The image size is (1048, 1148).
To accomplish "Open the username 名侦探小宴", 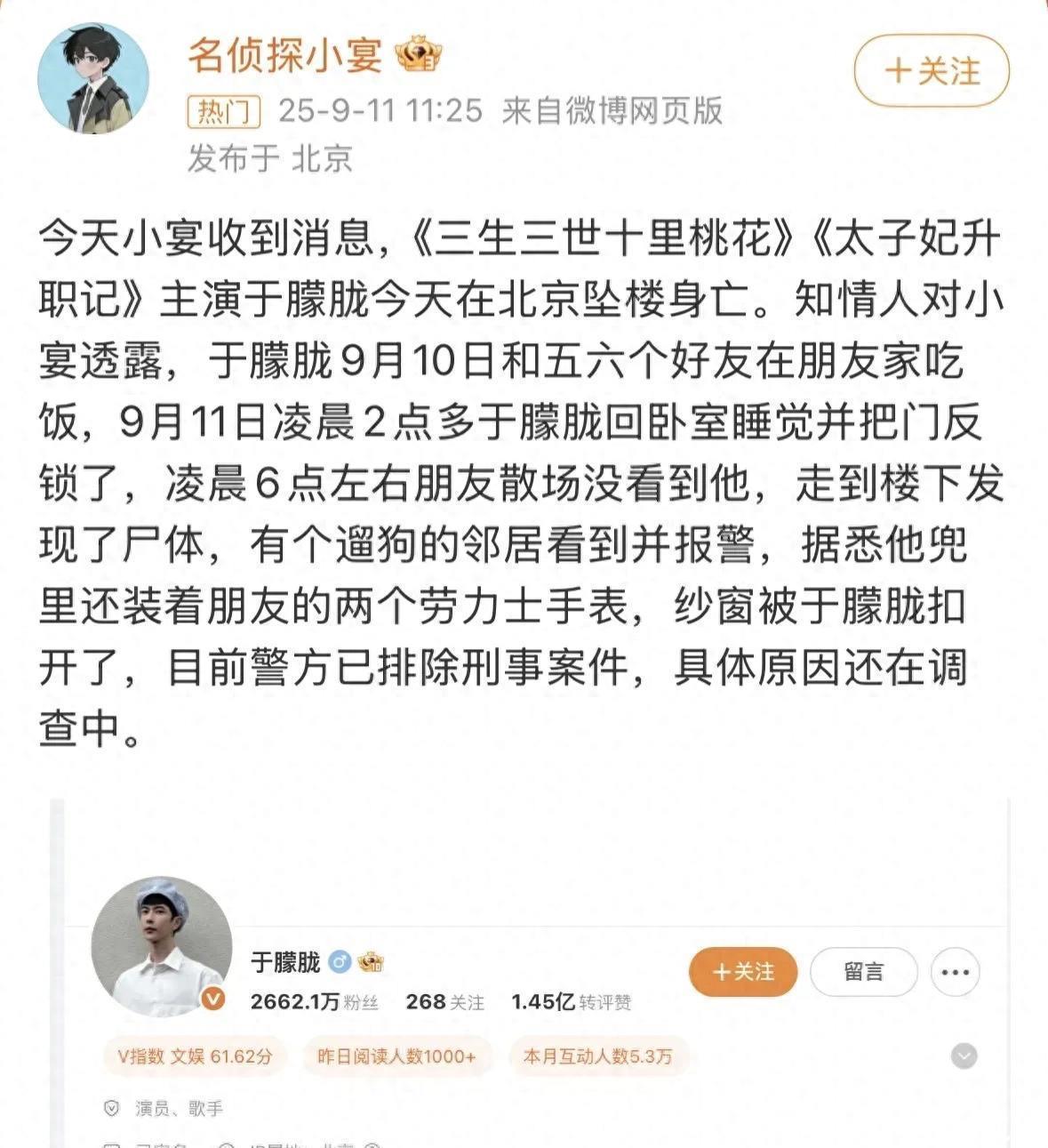I will click(x=284, y=56).
